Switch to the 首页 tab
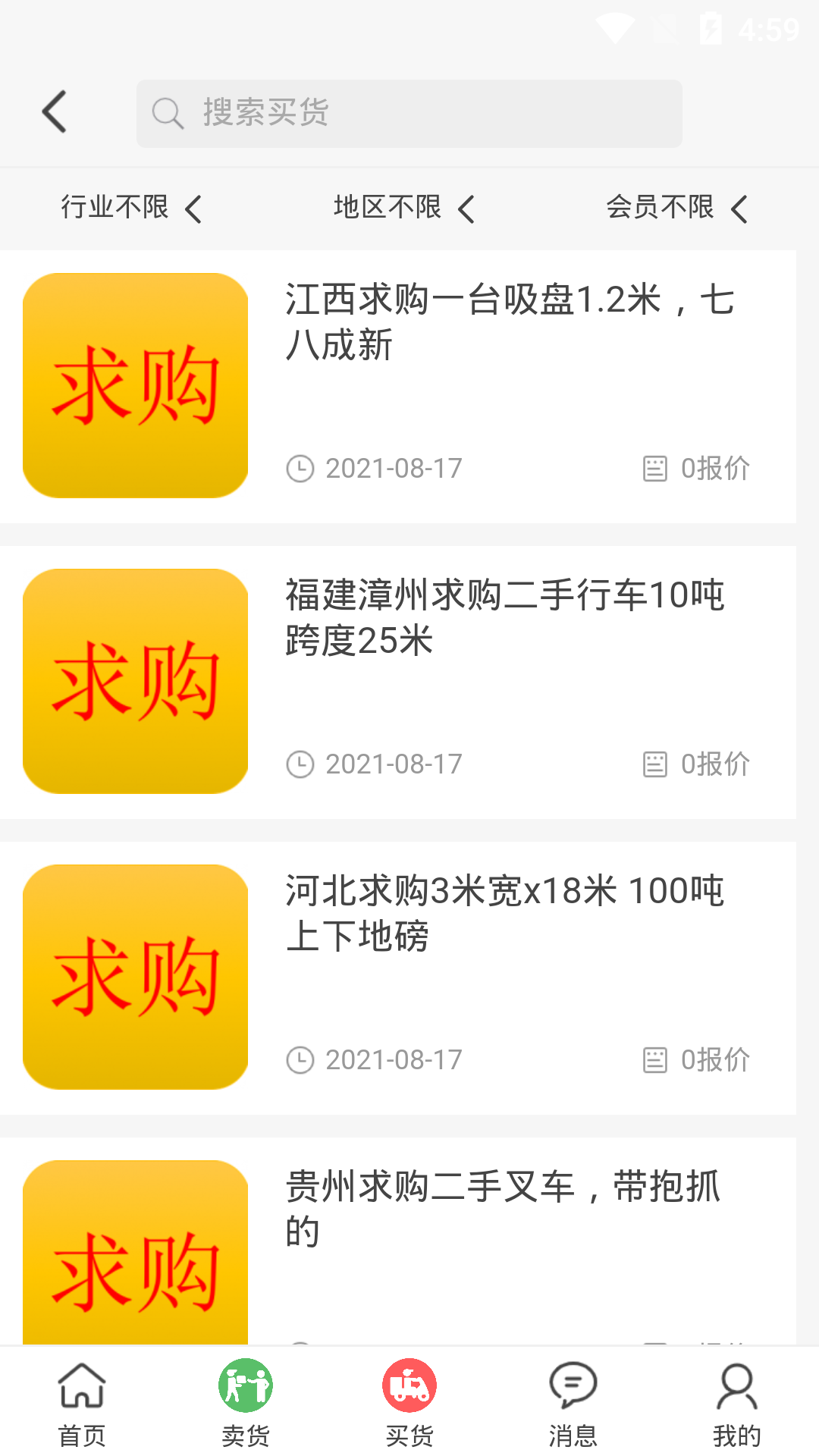This screenshot has width=819, height=1456. 82,1403
